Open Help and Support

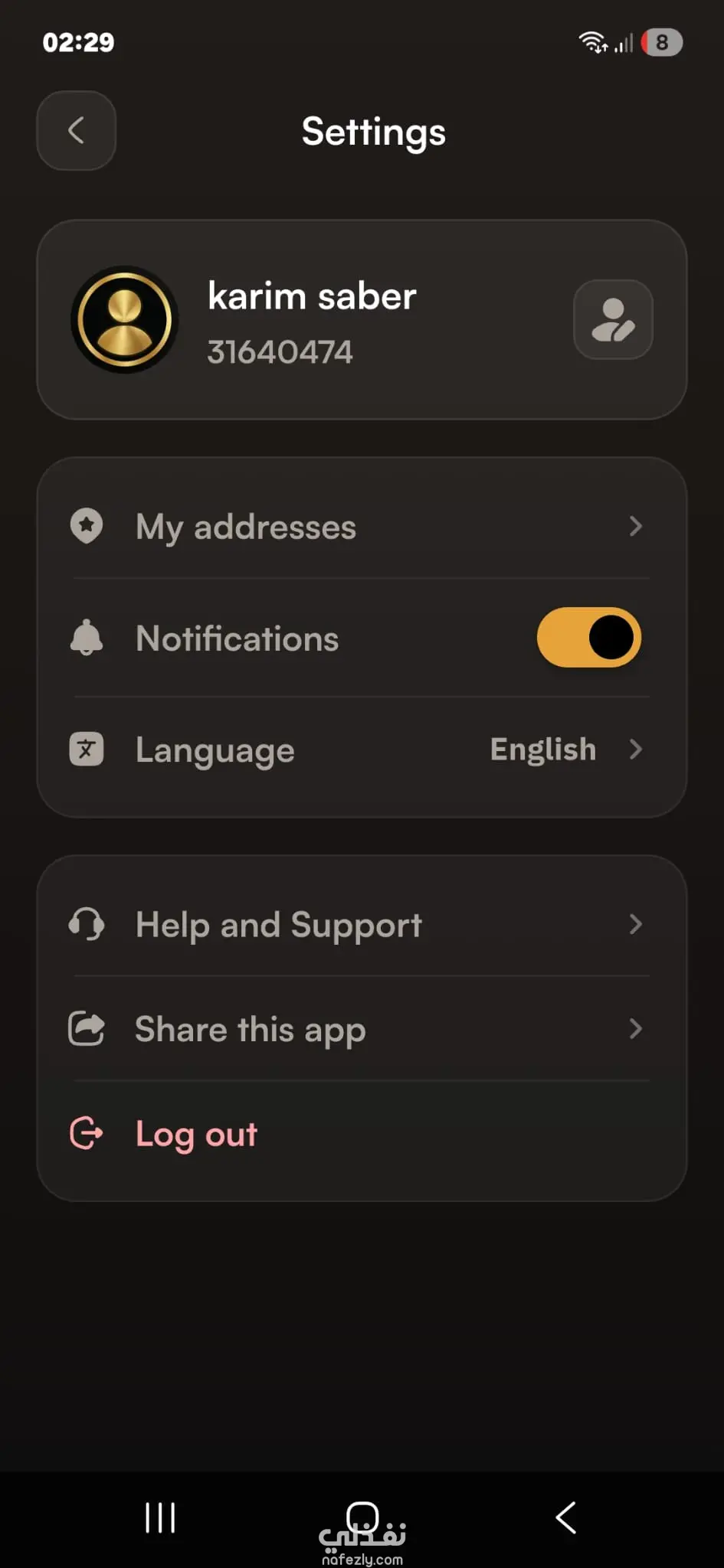point(362,924)
